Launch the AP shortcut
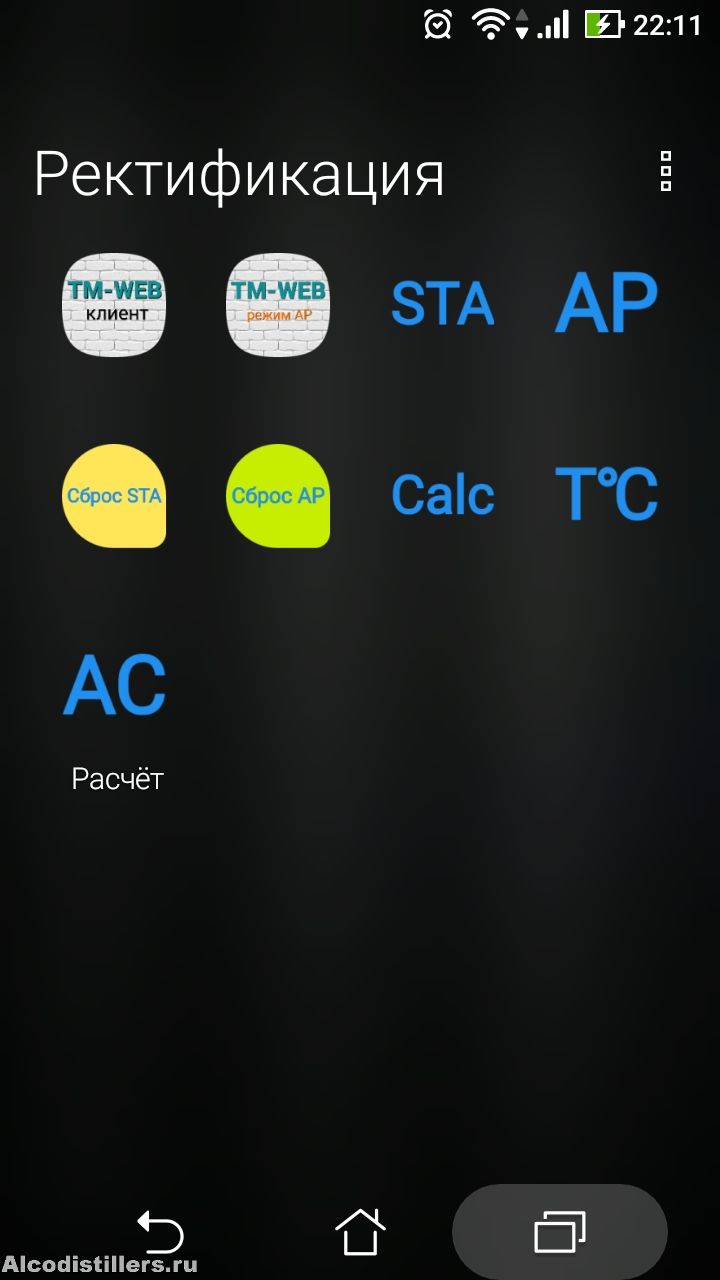The width and height of the screenshot is (720, 1280). [606, 302]
